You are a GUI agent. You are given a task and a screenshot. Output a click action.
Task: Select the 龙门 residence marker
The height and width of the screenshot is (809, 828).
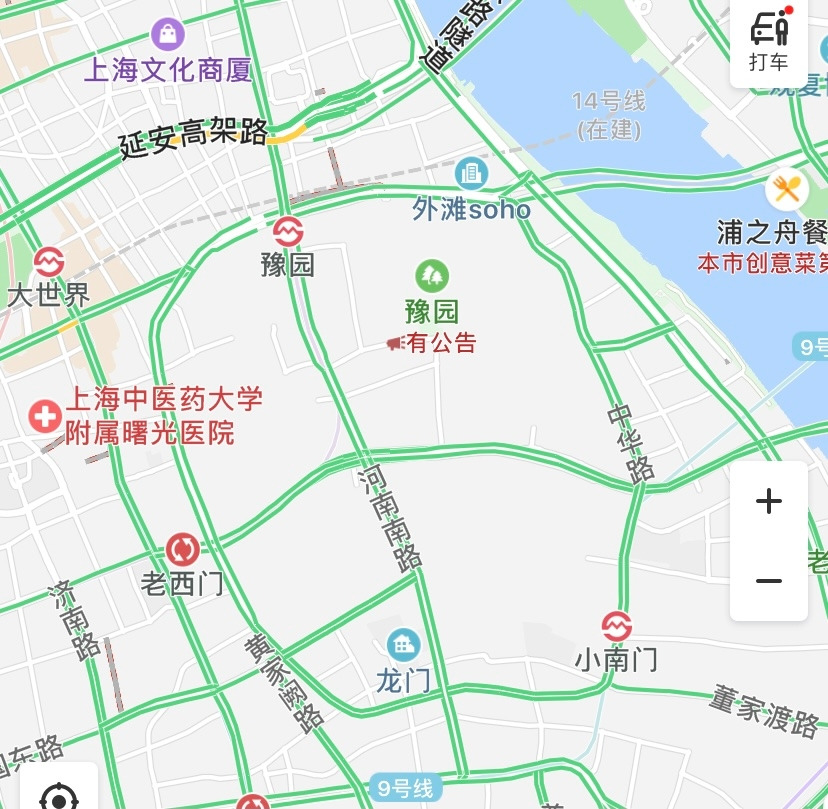point(403,645)
